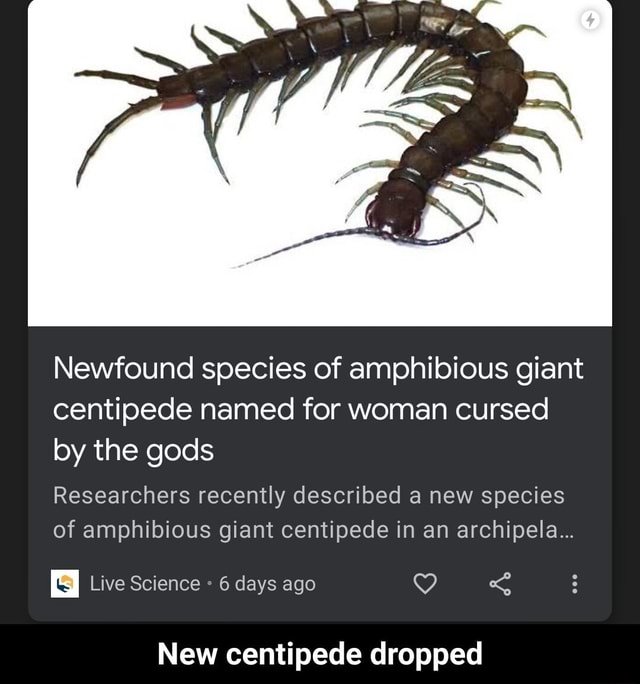Share the giant centipede article

pos(500,583)
